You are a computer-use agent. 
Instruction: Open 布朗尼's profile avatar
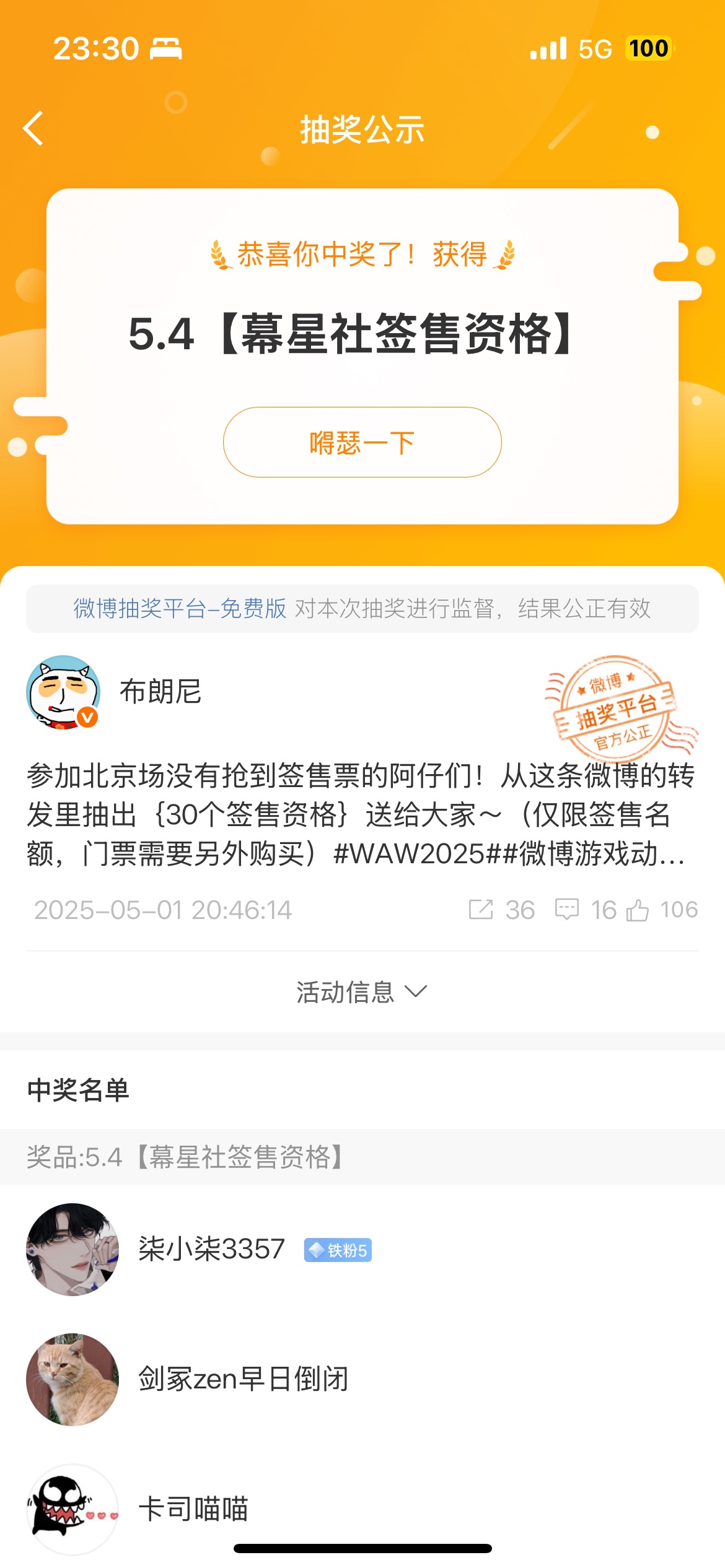click(x=63, y=692)
